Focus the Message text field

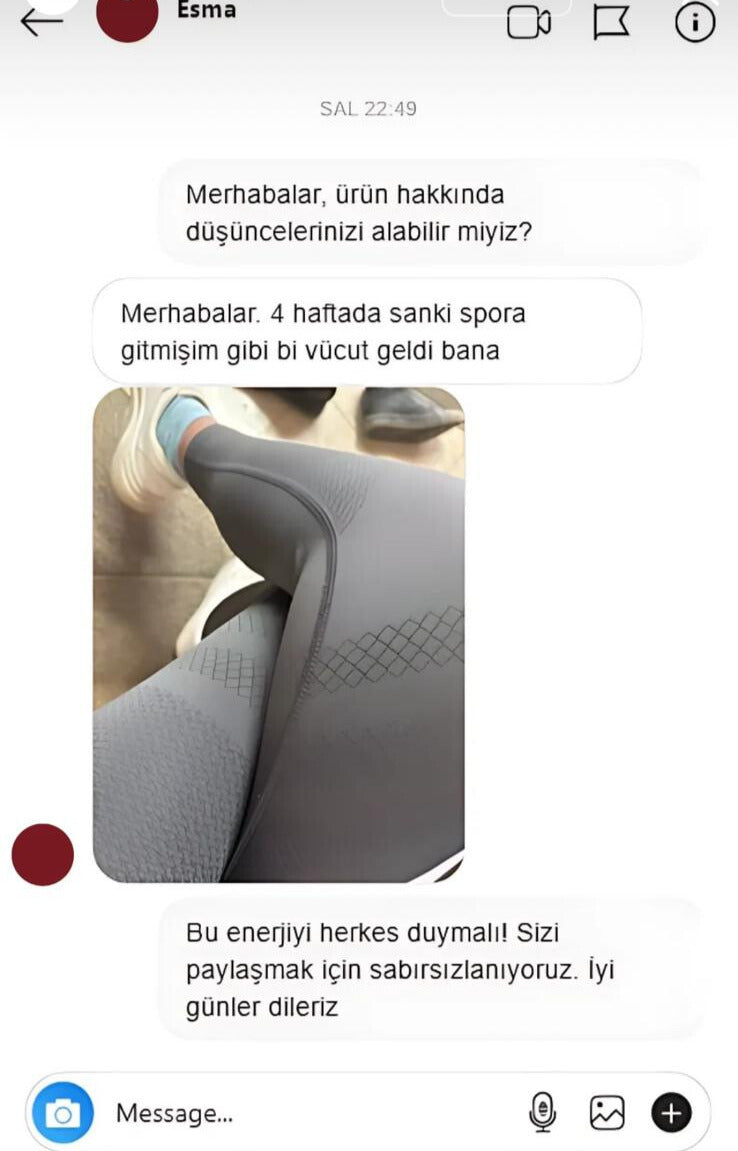[300, 1112]
